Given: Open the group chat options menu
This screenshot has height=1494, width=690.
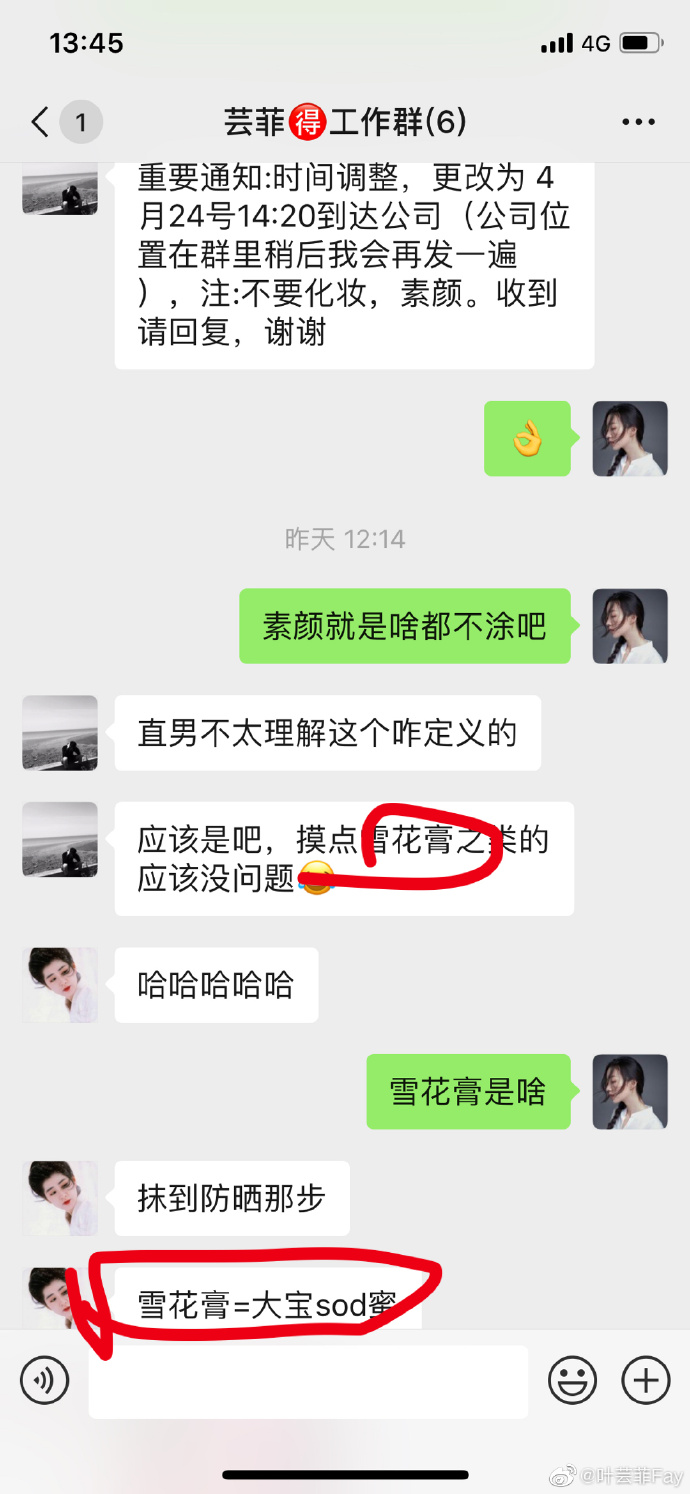Looking at the screenshot, I should (638, 123).
